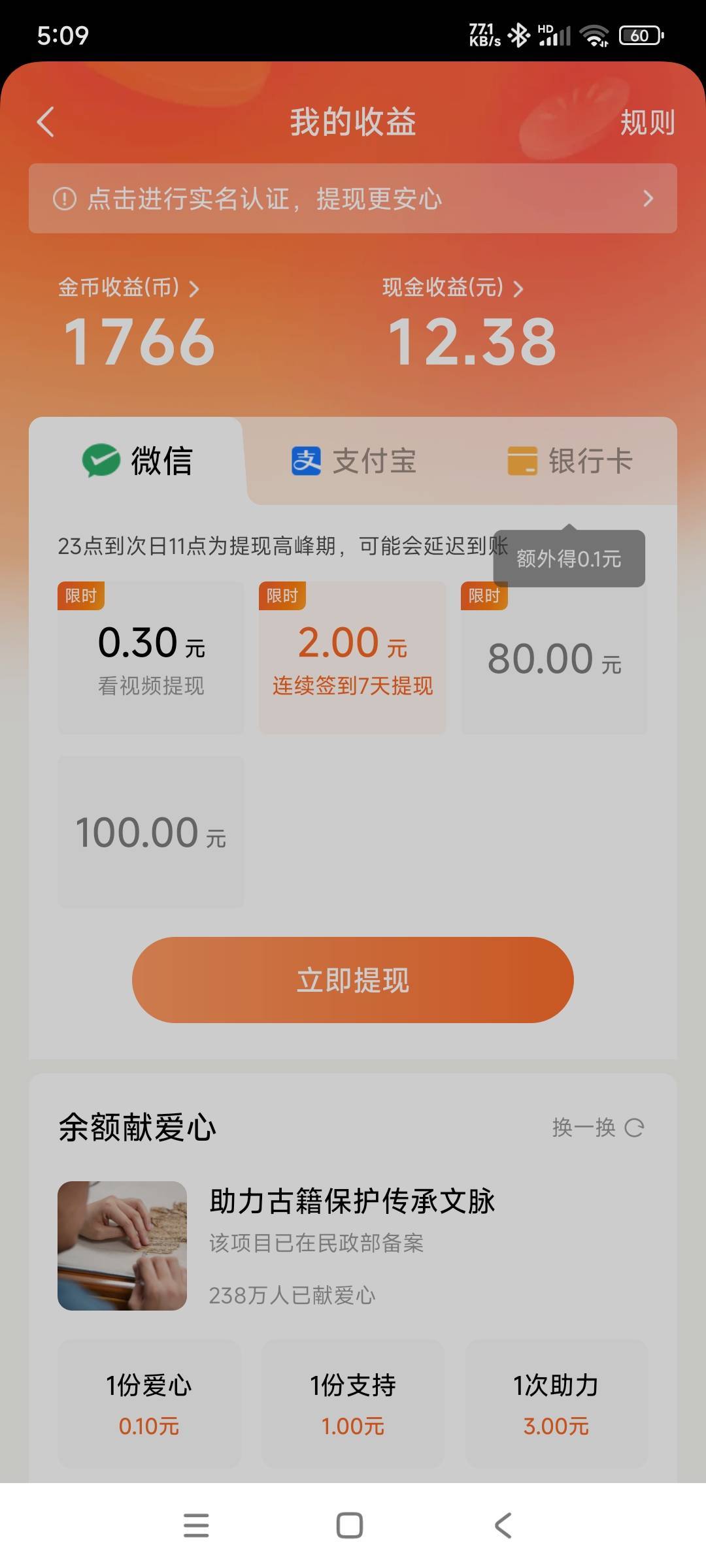Switch to the 支付宝 tab
This screenshot has width=706, height=1568.
[x=354, y=461]
